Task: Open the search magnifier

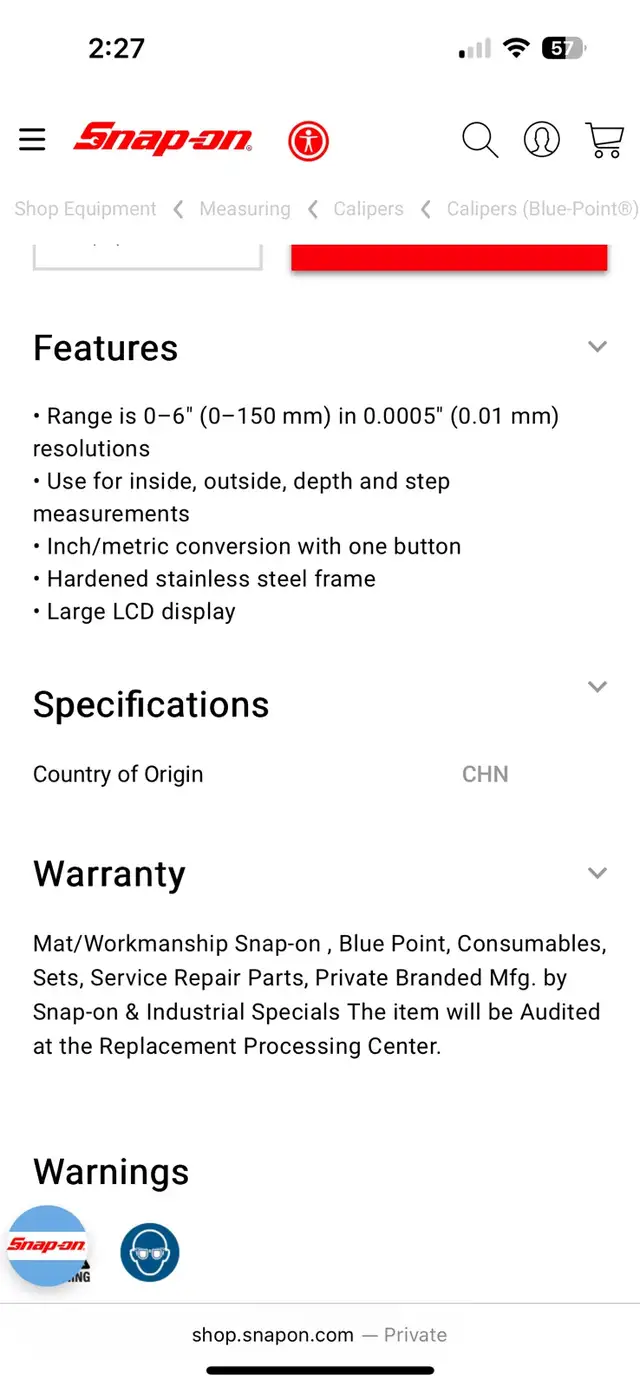Action: (x=480, y=140)
